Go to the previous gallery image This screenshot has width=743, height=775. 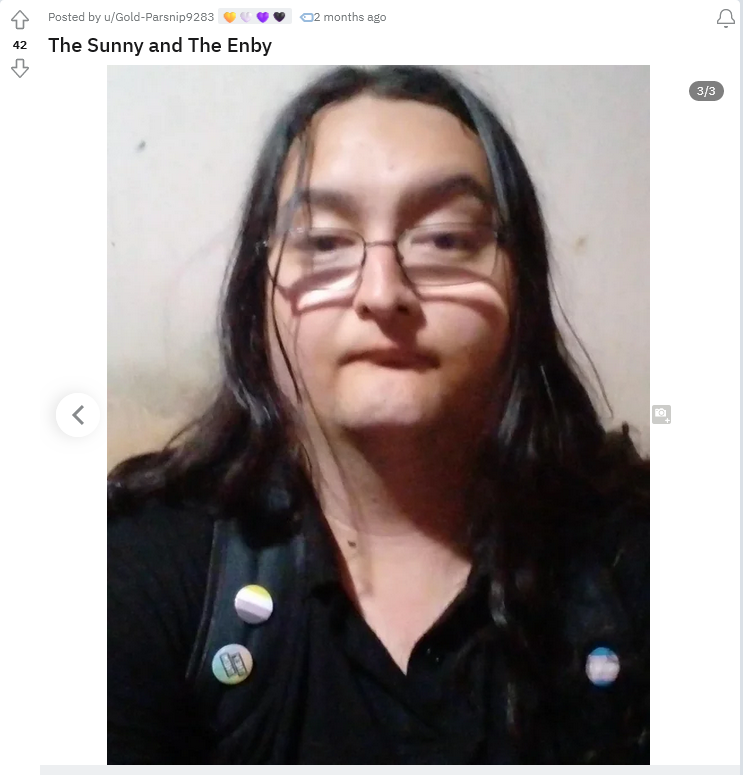pos(78,414)
